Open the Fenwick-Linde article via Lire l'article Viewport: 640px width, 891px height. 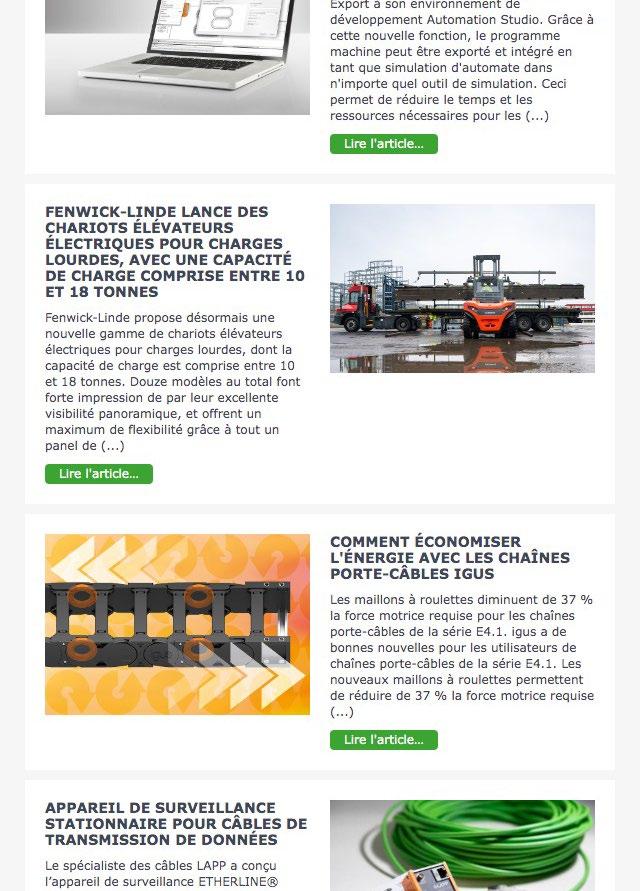pyautogui.click(x=98, y=474)
